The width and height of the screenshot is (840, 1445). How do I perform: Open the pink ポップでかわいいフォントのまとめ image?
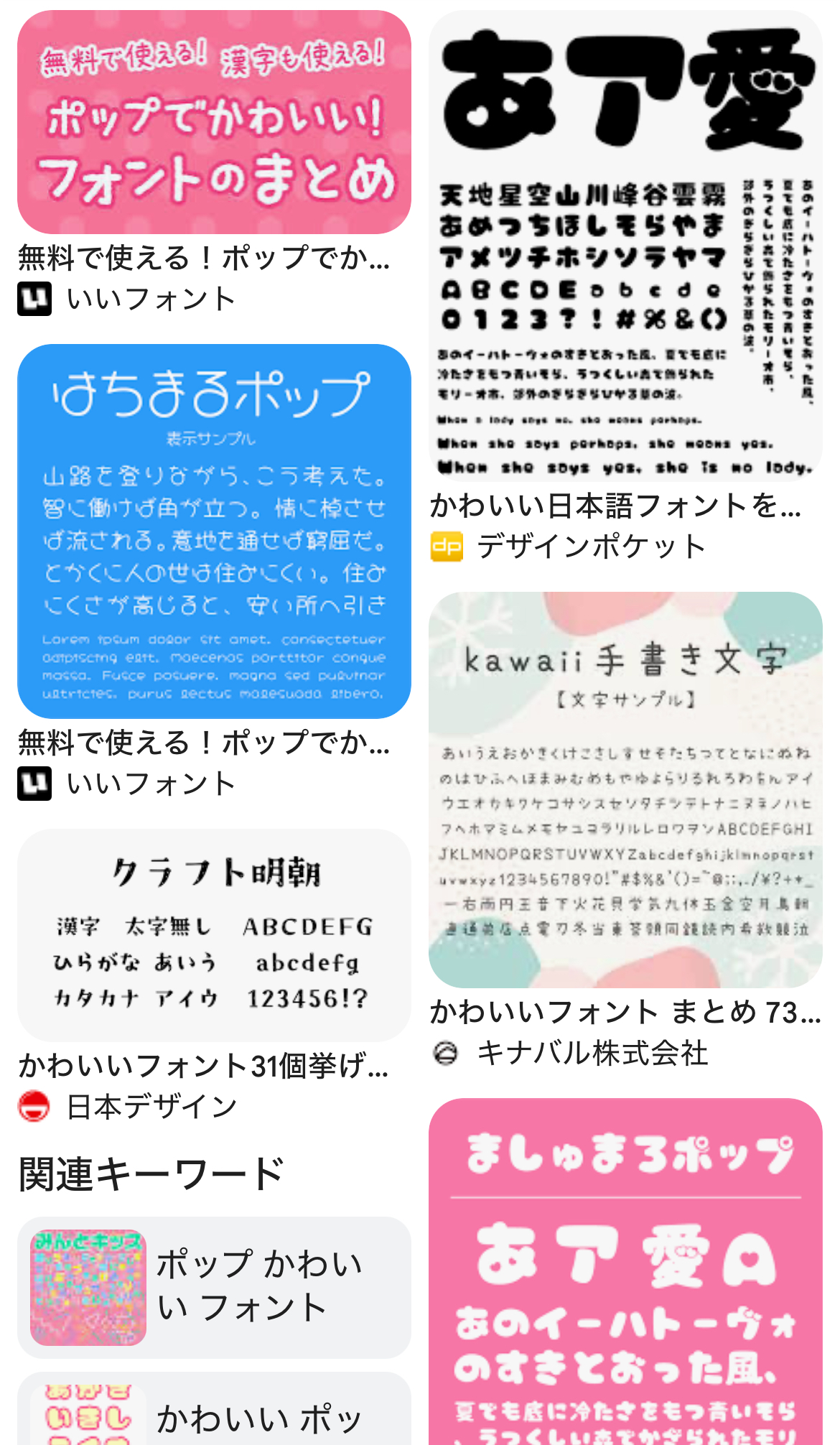[214, 122]
